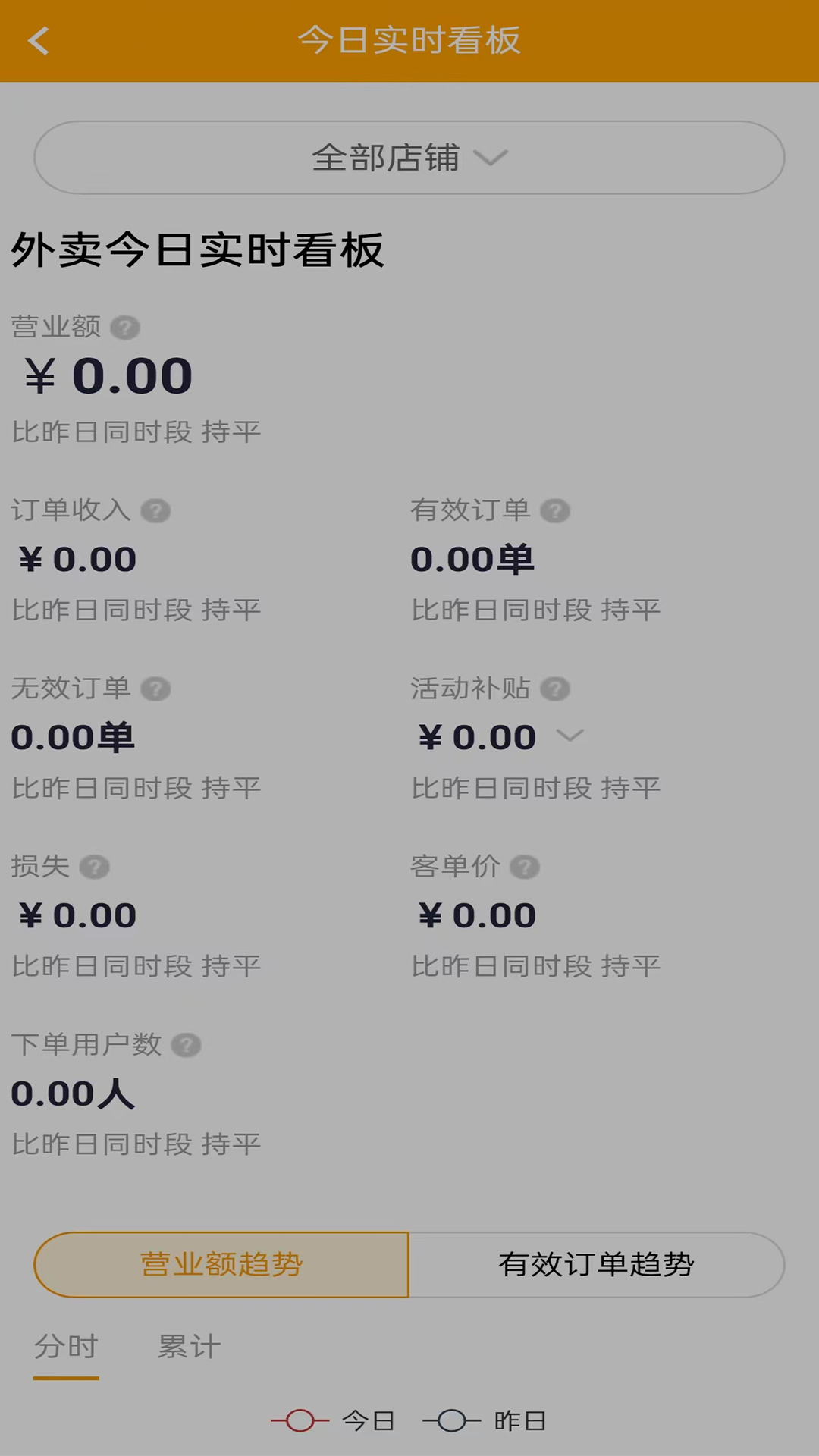The image size is (819, 1456).
Task: Open the 营业额 help tooltip icon
Action: click(x=125, y=328)
